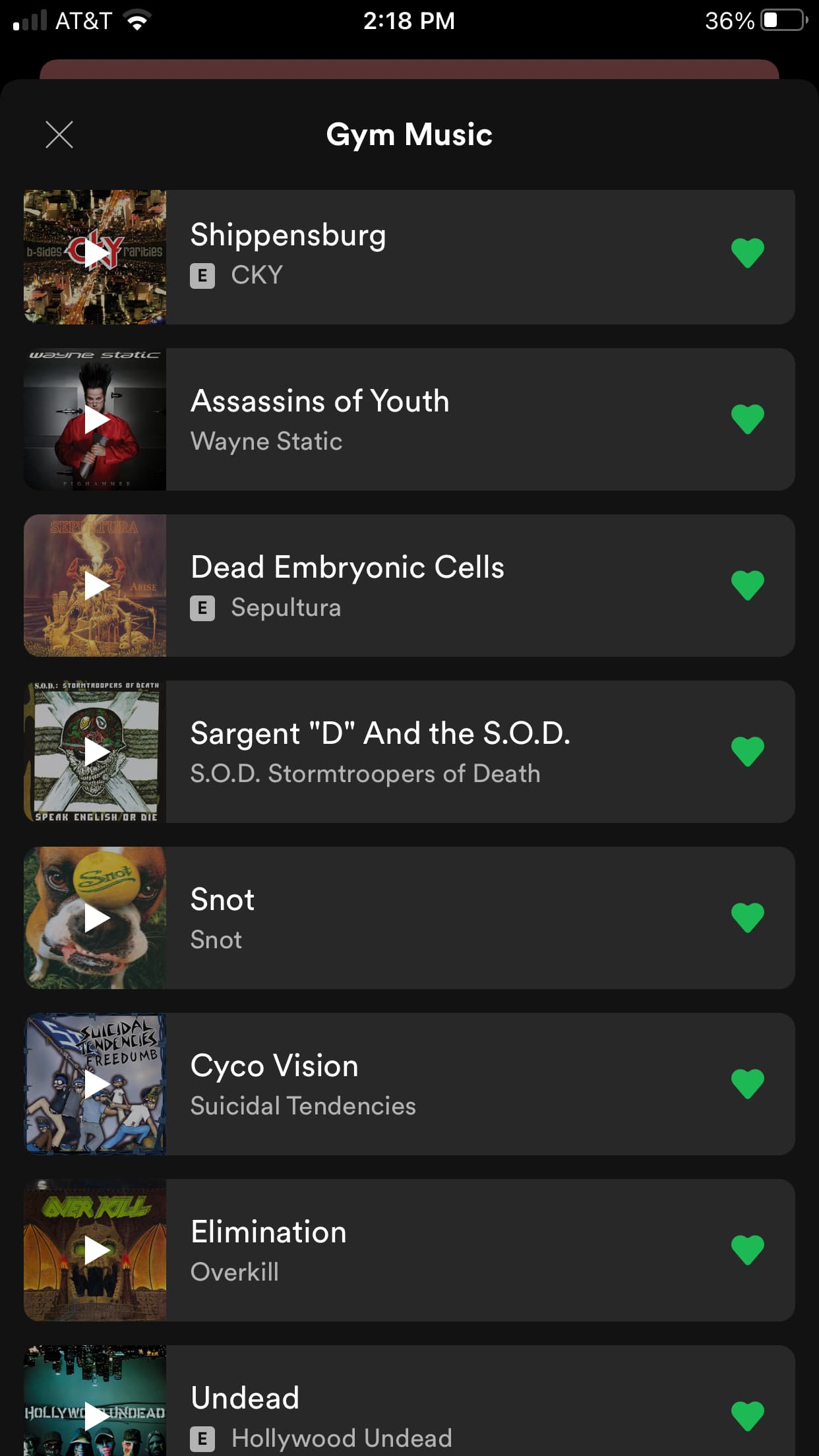This screenshot has width=819, height=1456.
Task: Play Sargent "D" And the S.O.D.
Action: click(x=96, y=752)
